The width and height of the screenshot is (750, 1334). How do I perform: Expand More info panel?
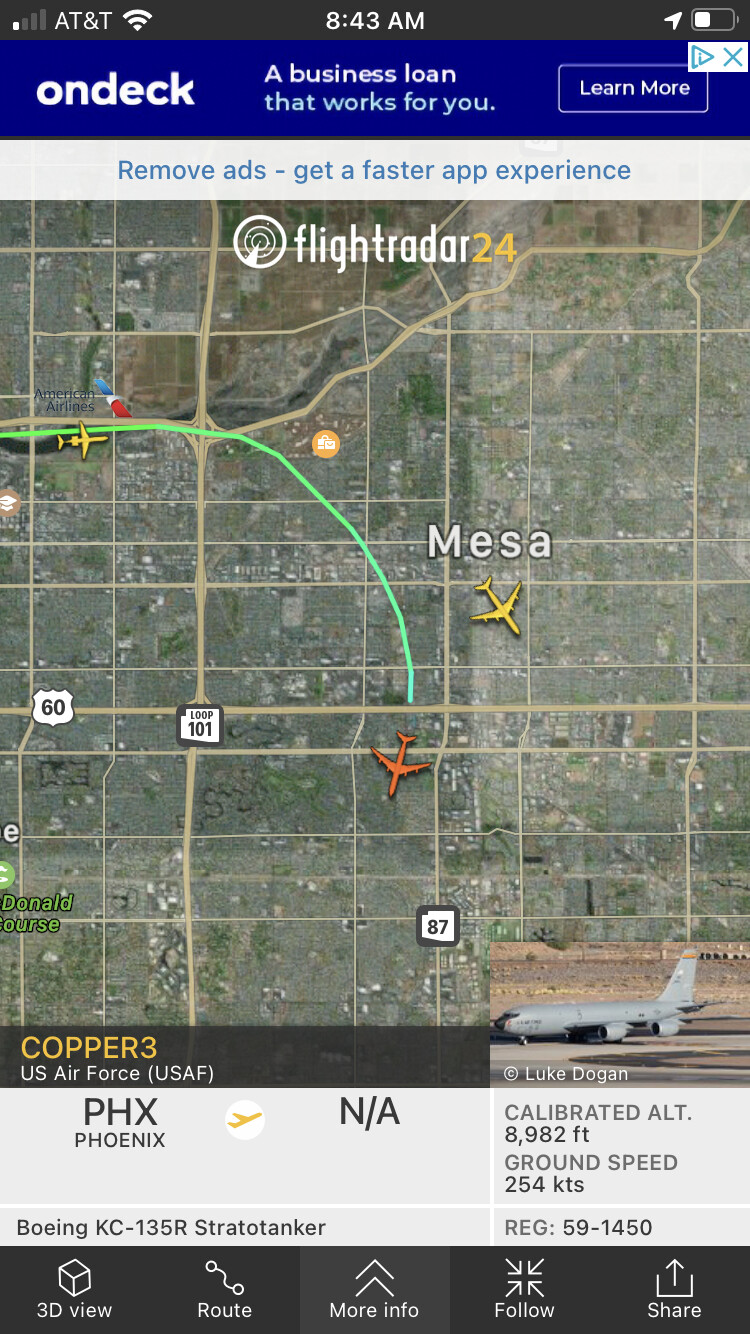click(x=374, y=1290)
